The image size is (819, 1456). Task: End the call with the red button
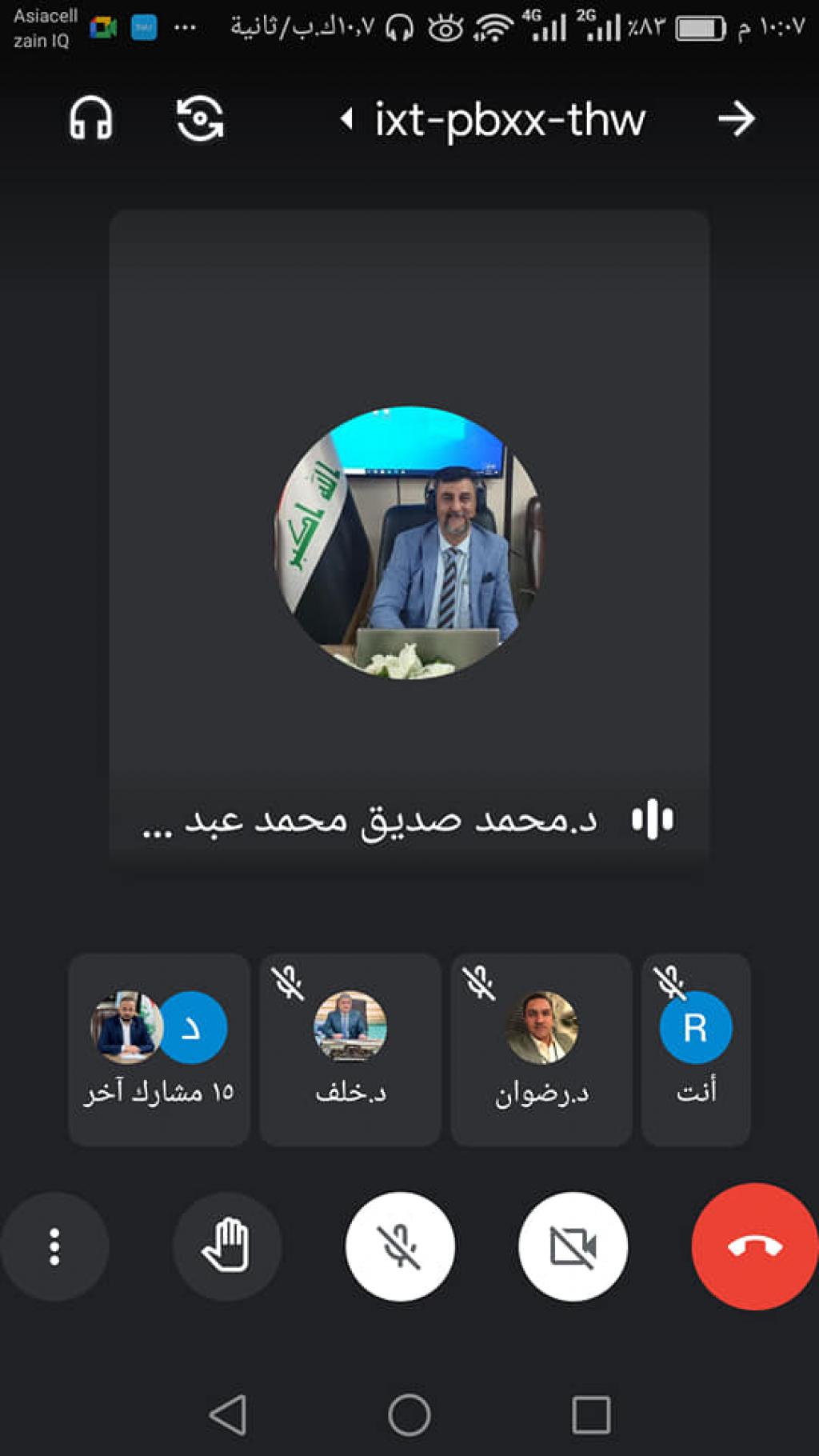coord(754,1246)
